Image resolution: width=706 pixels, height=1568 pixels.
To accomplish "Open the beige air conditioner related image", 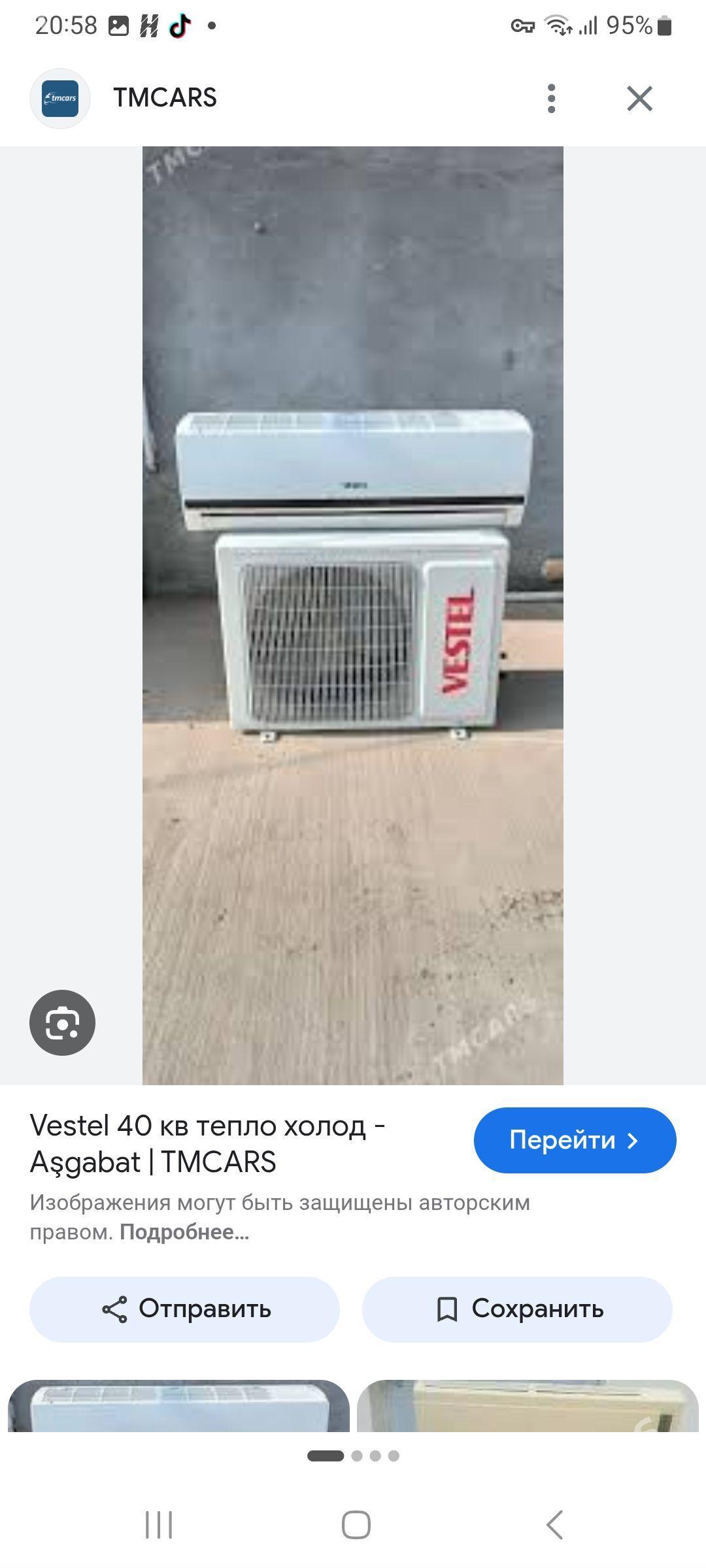I will tap(528, 1405).
